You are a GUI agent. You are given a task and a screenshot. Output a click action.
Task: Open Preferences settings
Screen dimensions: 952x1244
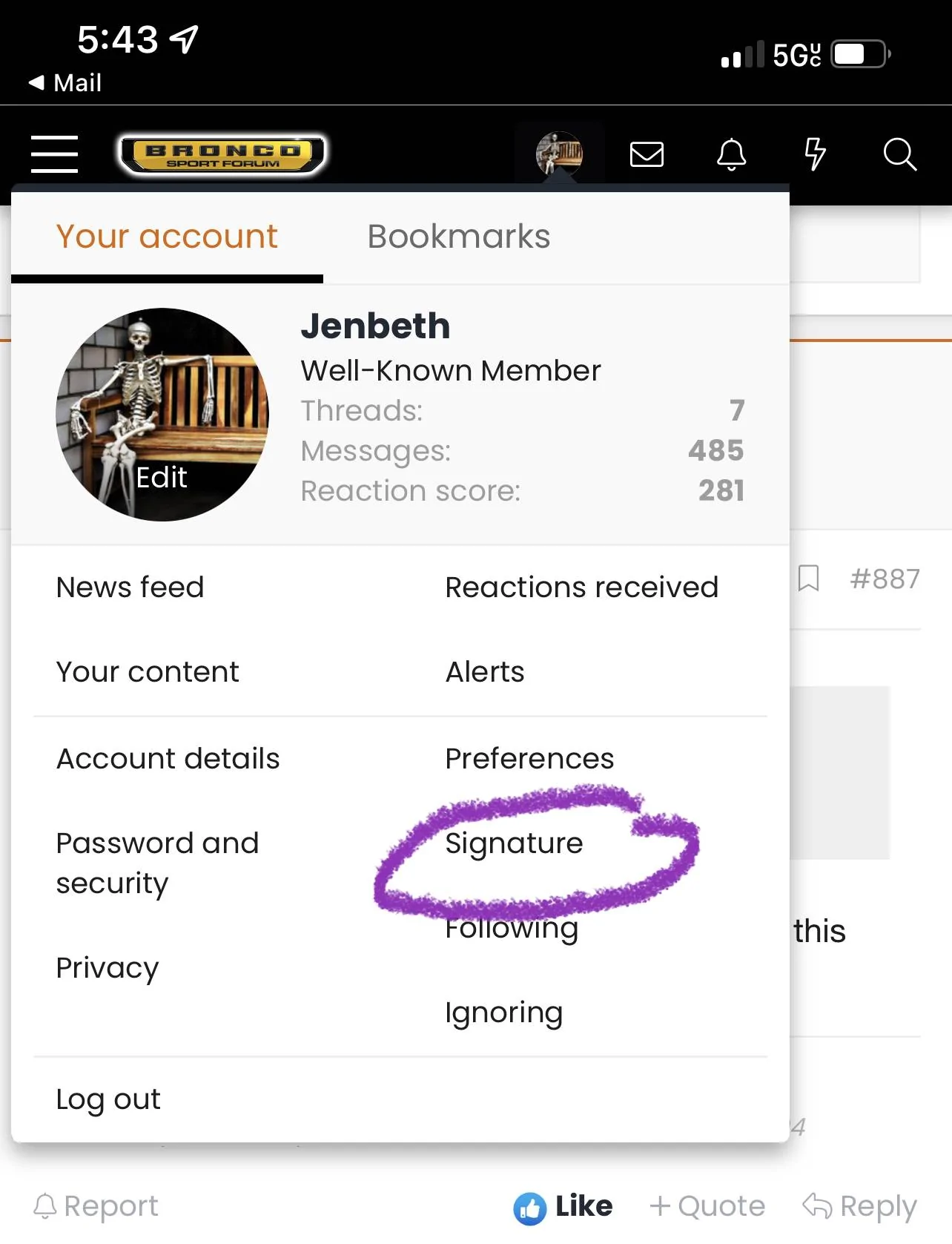[x=529, y=759]
